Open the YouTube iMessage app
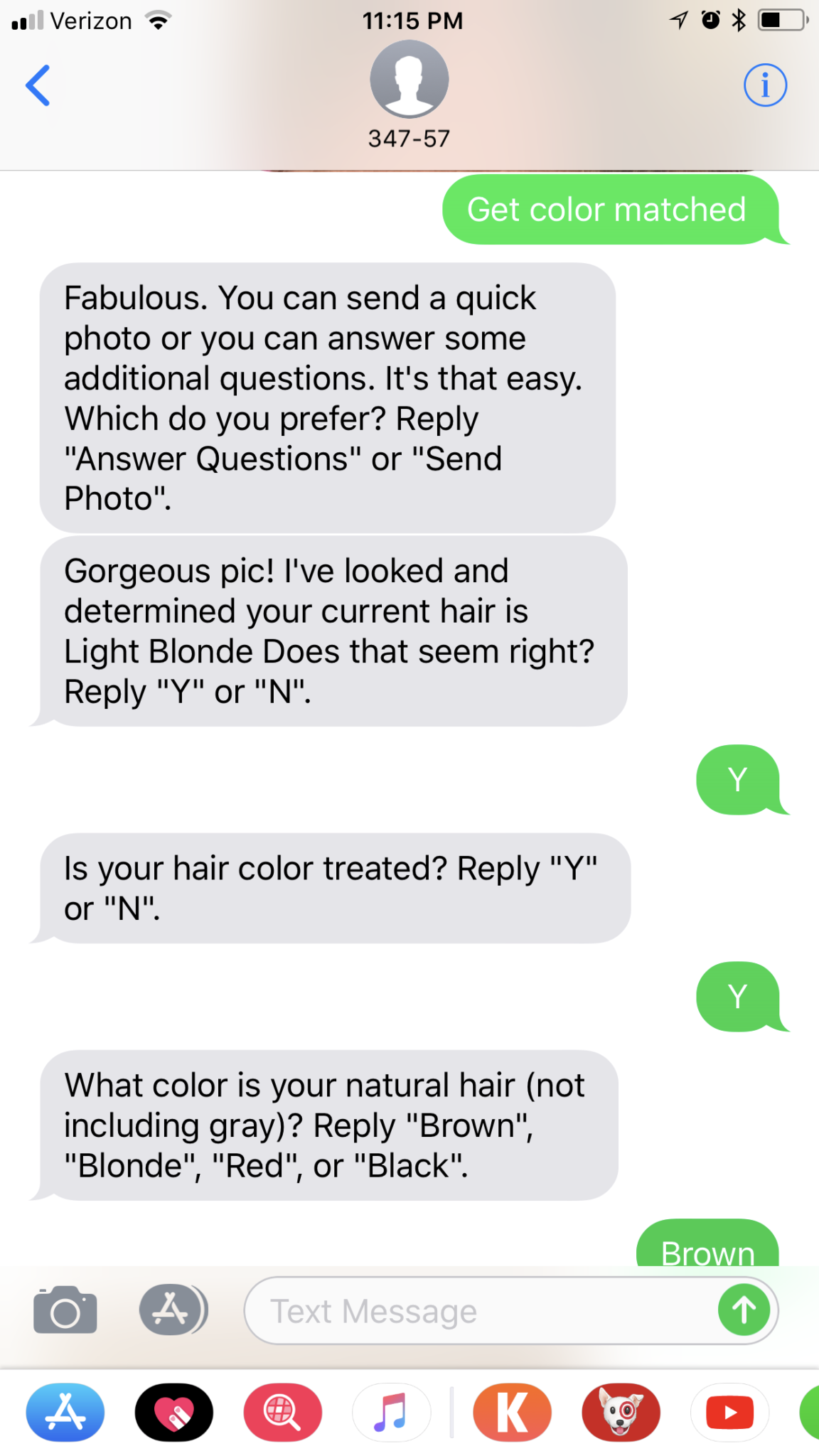The height and width of the screenshot is (1456, 819). (730, 1412)
